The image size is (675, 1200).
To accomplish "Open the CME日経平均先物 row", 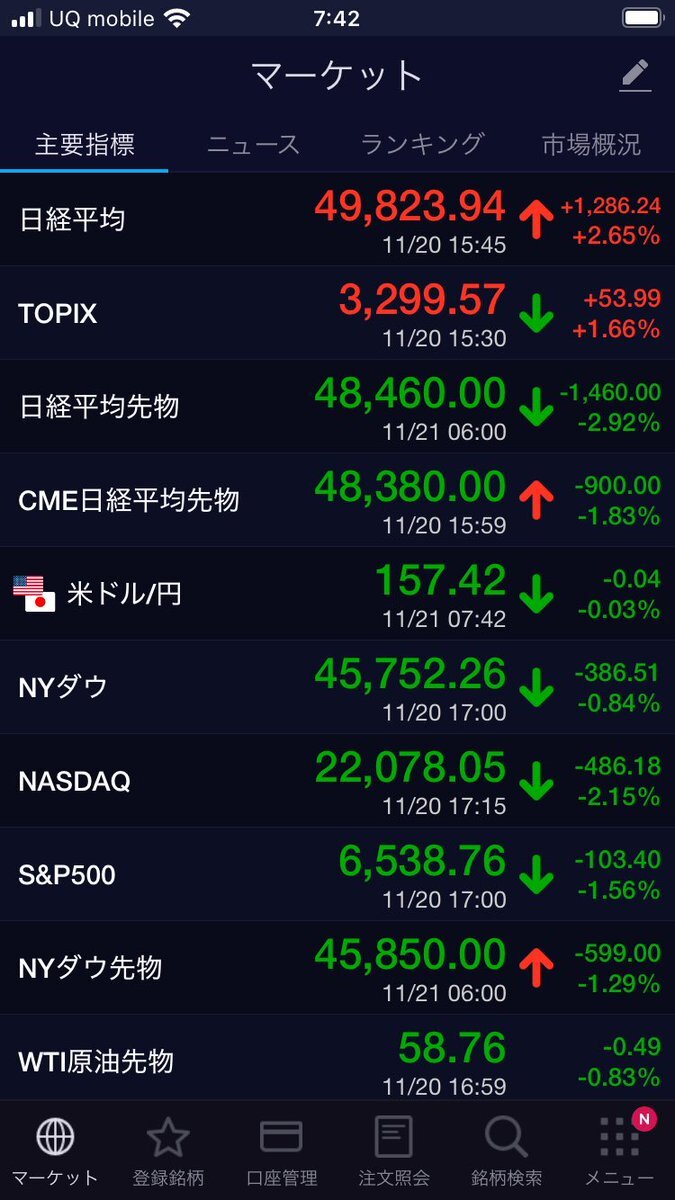I will [337, 500].
